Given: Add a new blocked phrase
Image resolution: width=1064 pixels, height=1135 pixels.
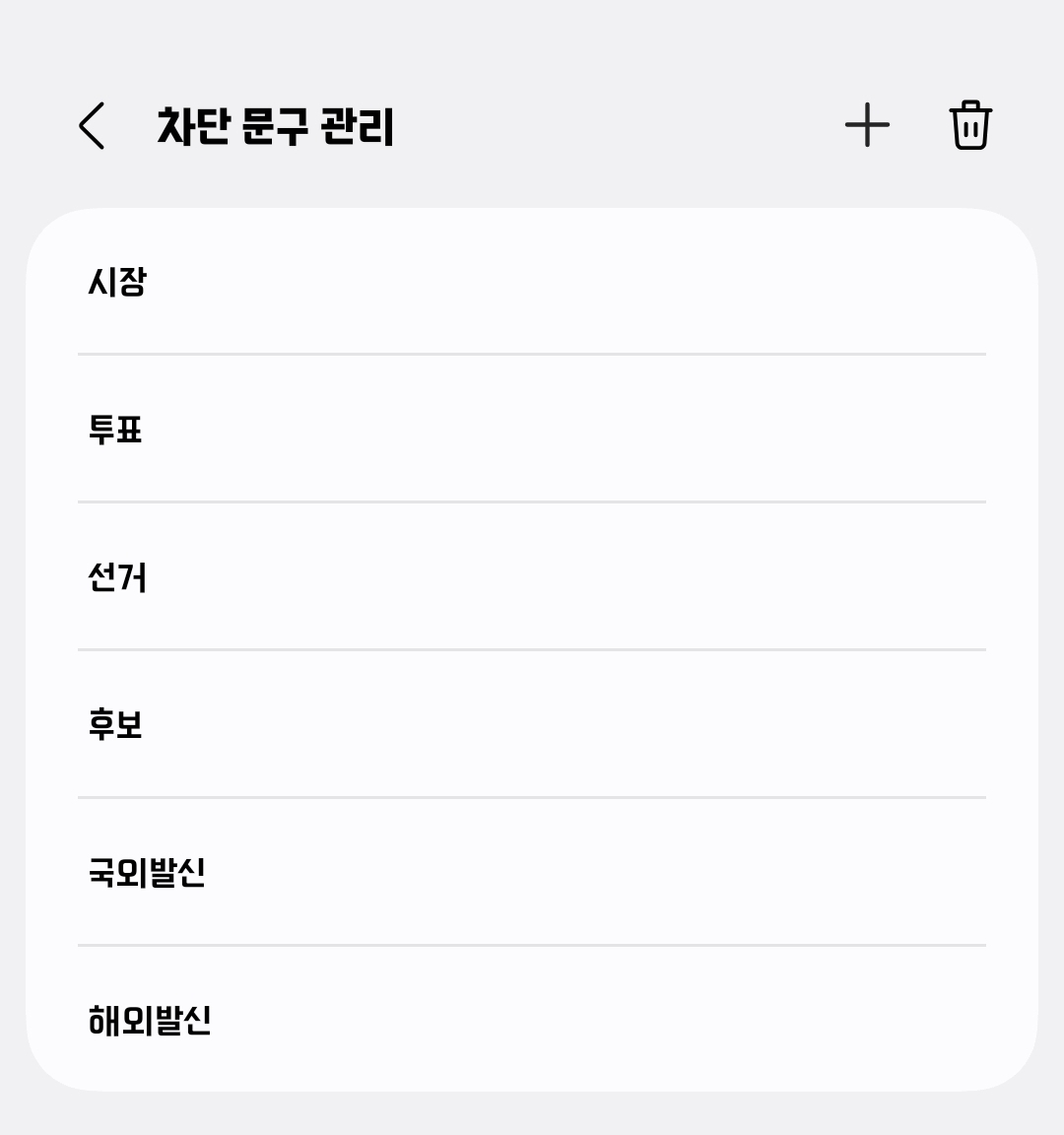Looking at the screenshot, I should tap(867, 125).
